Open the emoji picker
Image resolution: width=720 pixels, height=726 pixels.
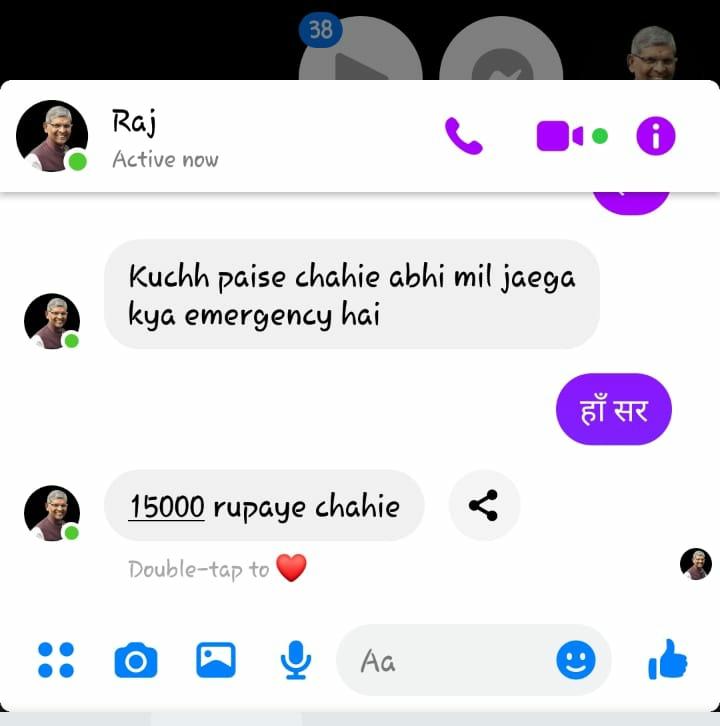coord(576,660)
